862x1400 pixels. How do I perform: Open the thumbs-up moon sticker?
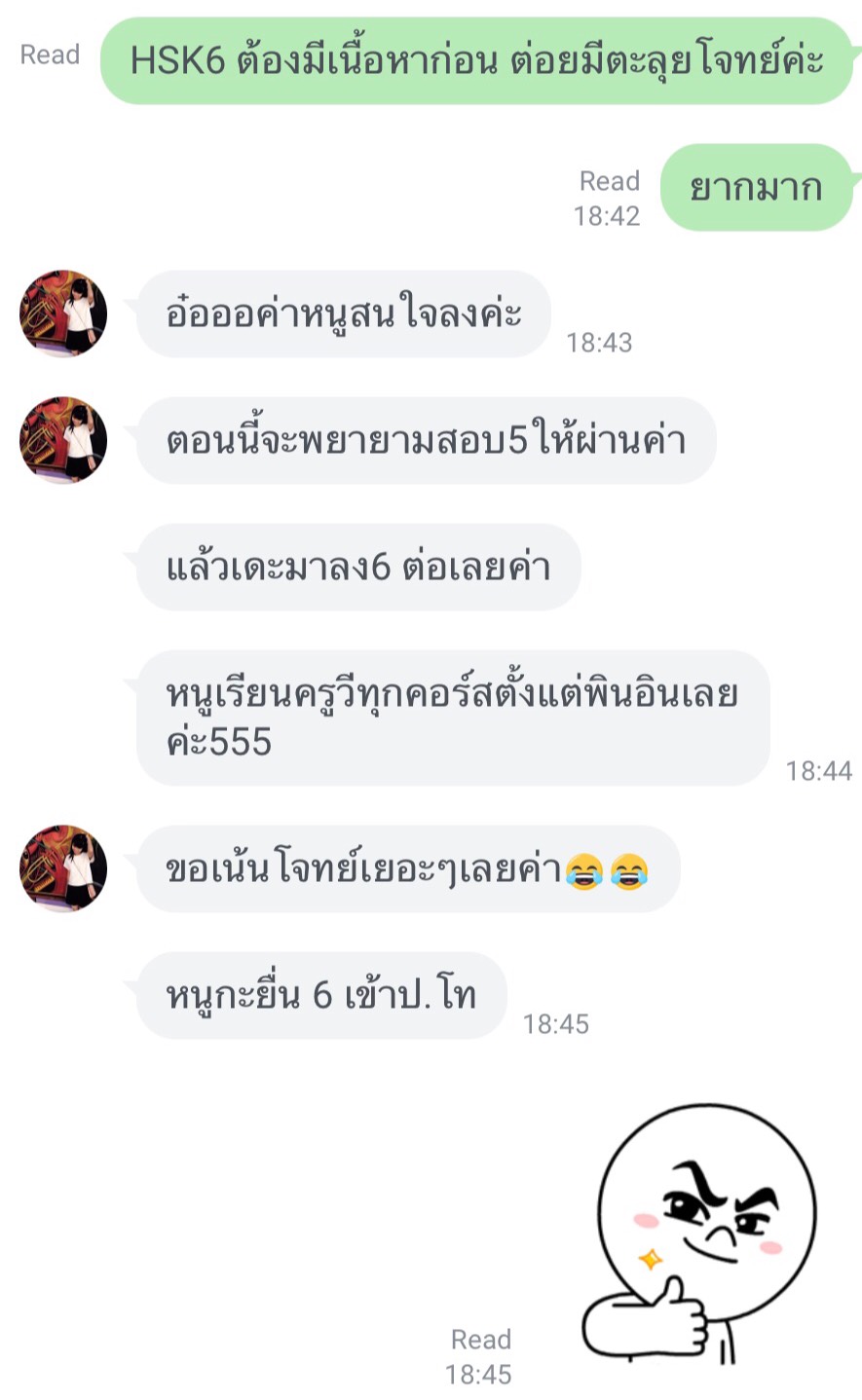(x=699, y=1234)
